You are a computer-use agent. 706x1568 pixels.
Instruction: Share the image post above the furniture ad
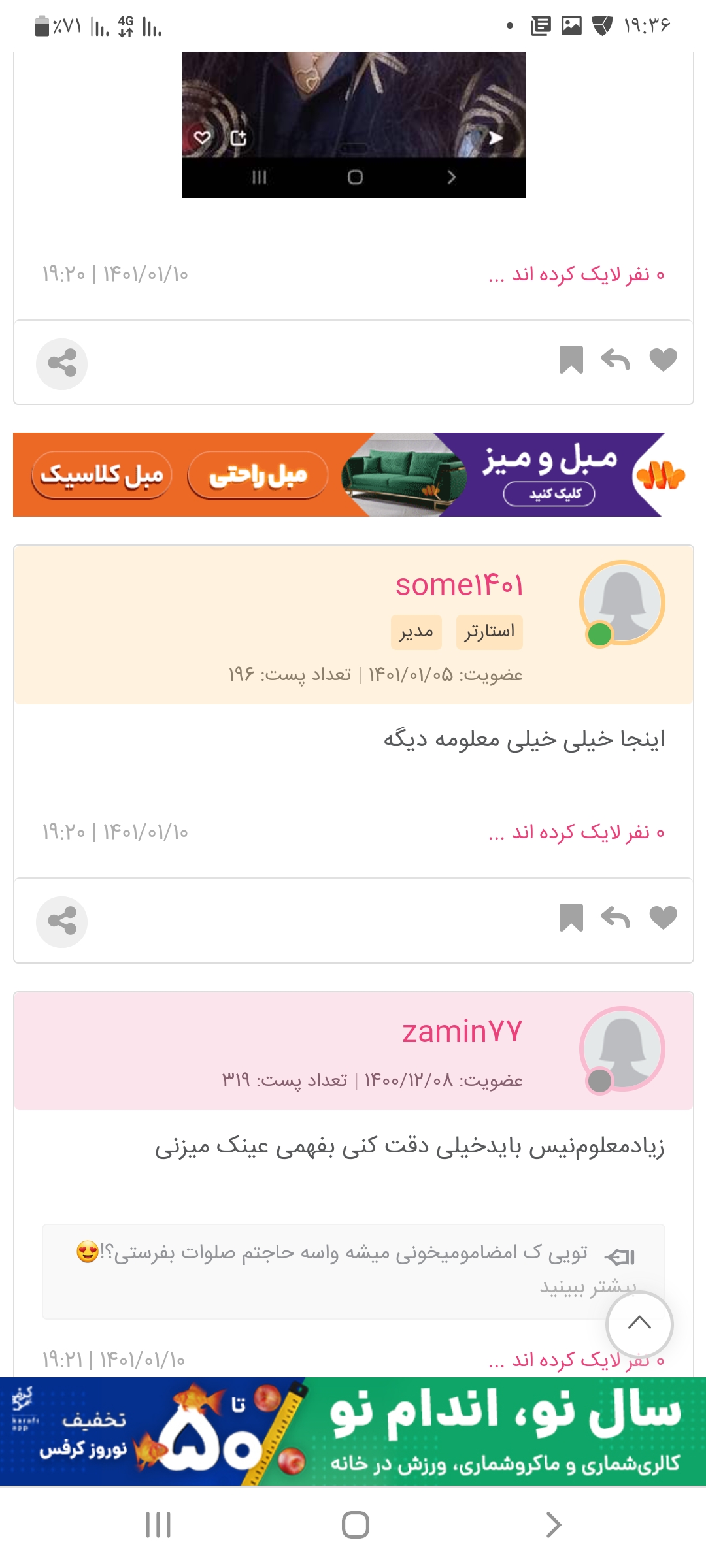[62, 364]
